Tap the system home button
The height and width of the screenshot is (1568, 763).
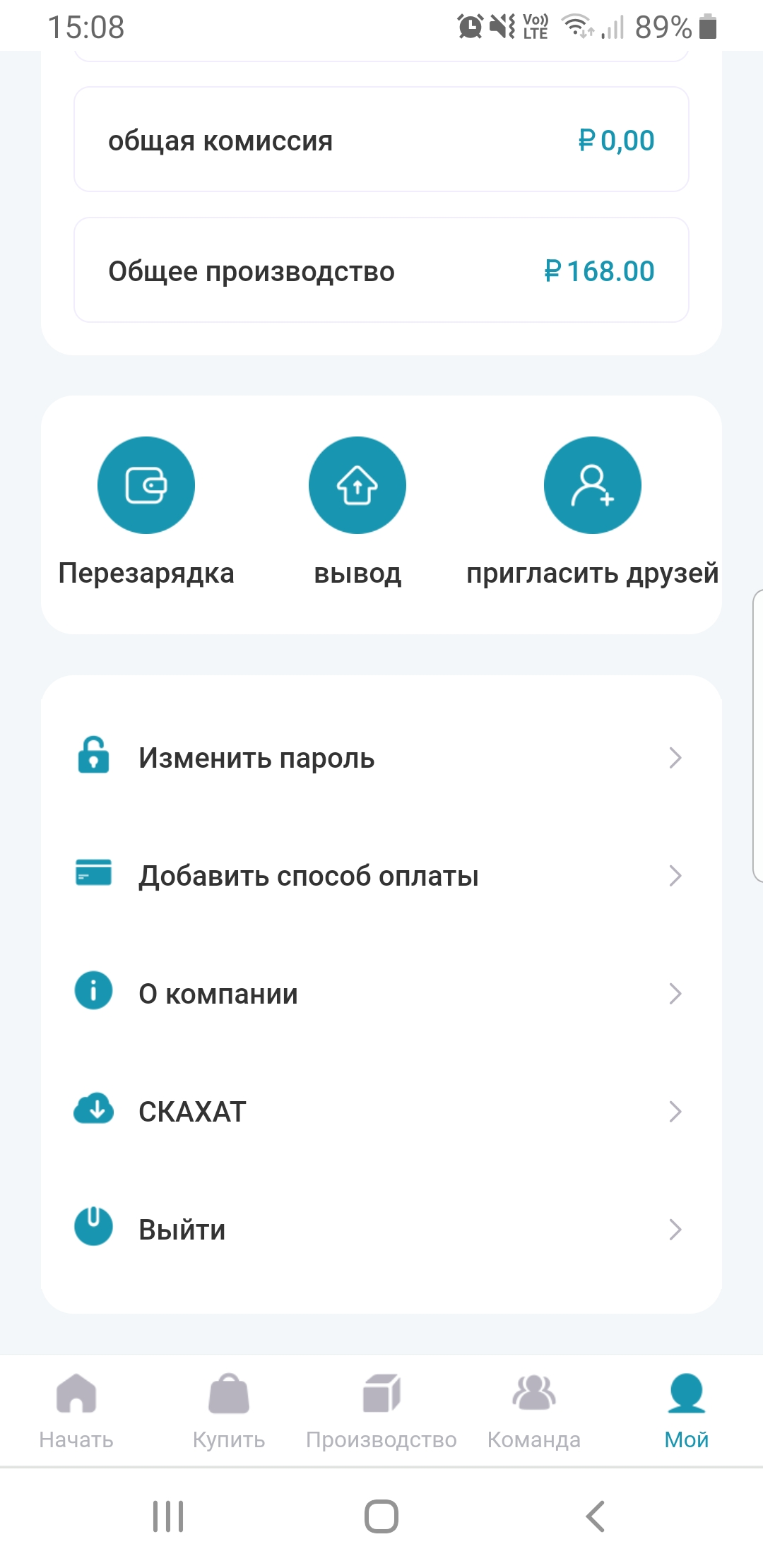[x=381, y=1516]
